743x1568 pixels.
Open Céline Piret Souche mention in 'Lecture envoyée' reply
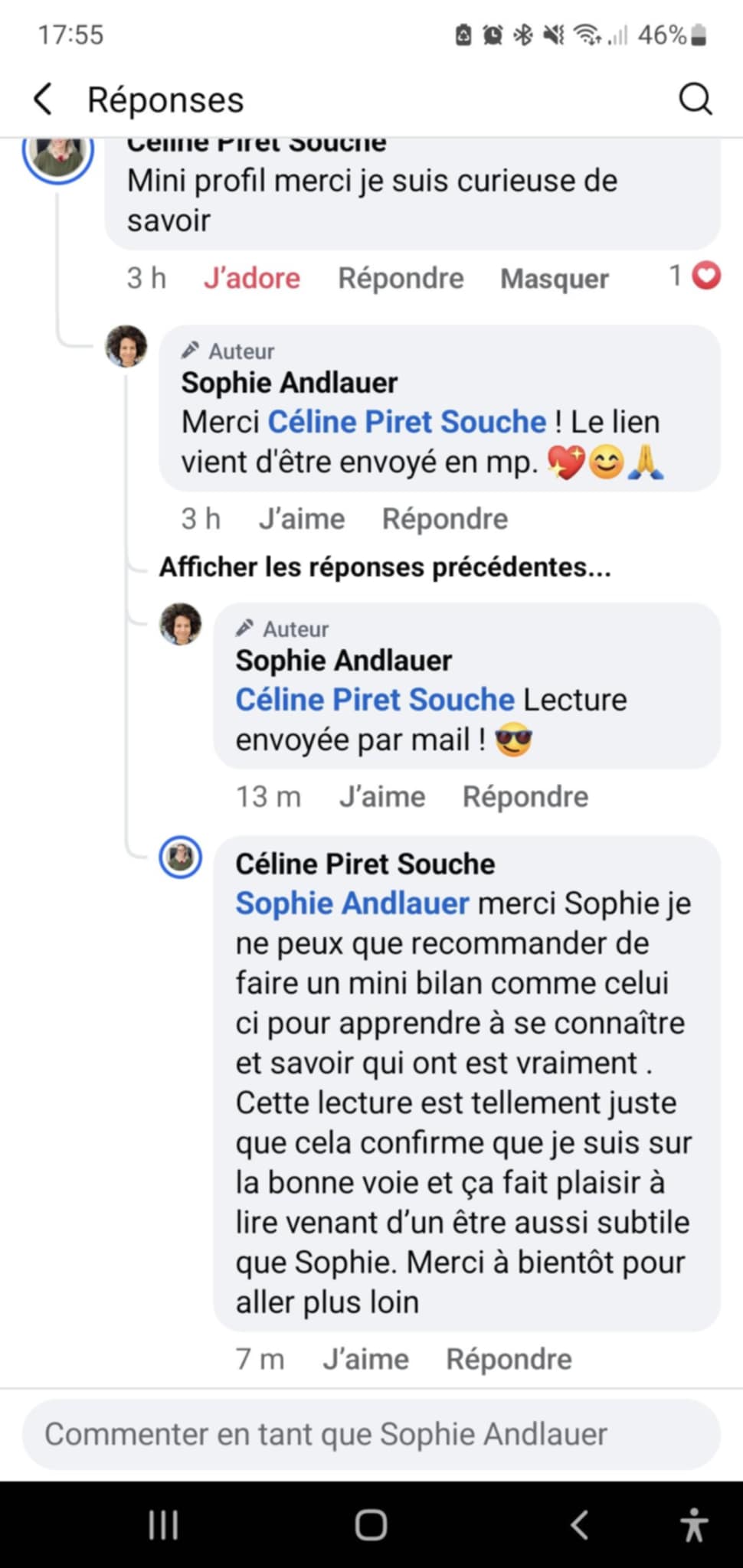coord(375,700)
